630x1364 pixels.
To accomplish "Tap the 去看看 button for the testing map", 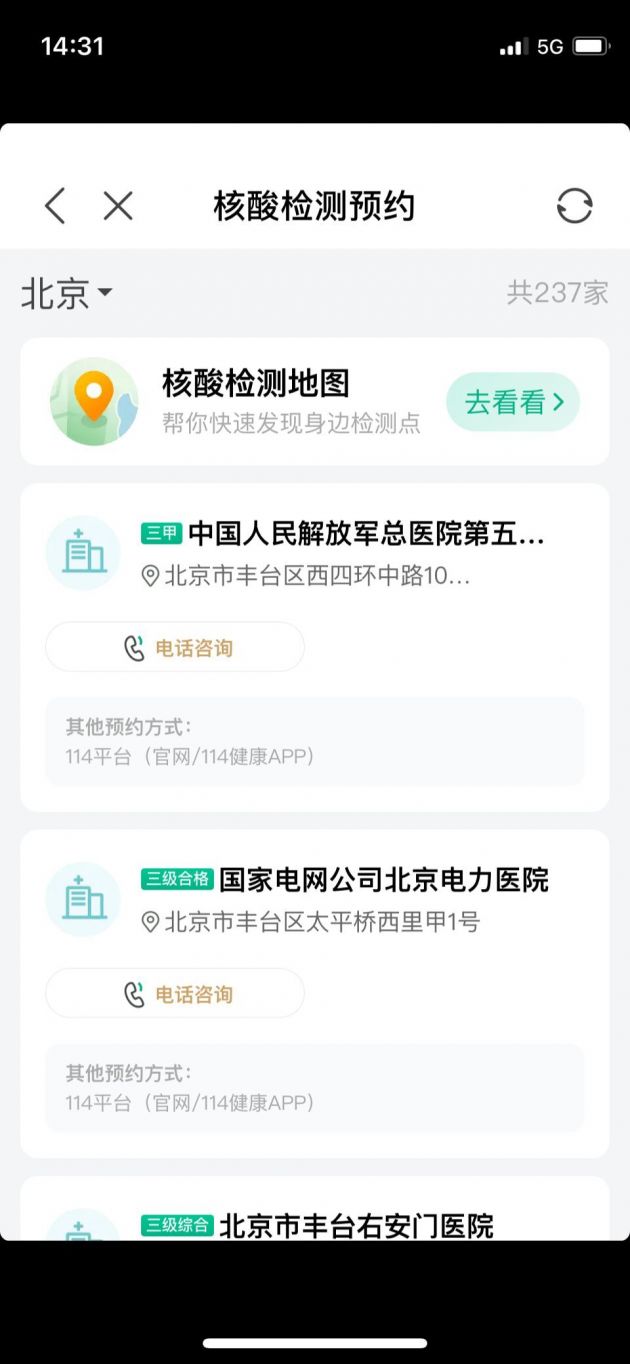I will (513, 402).
